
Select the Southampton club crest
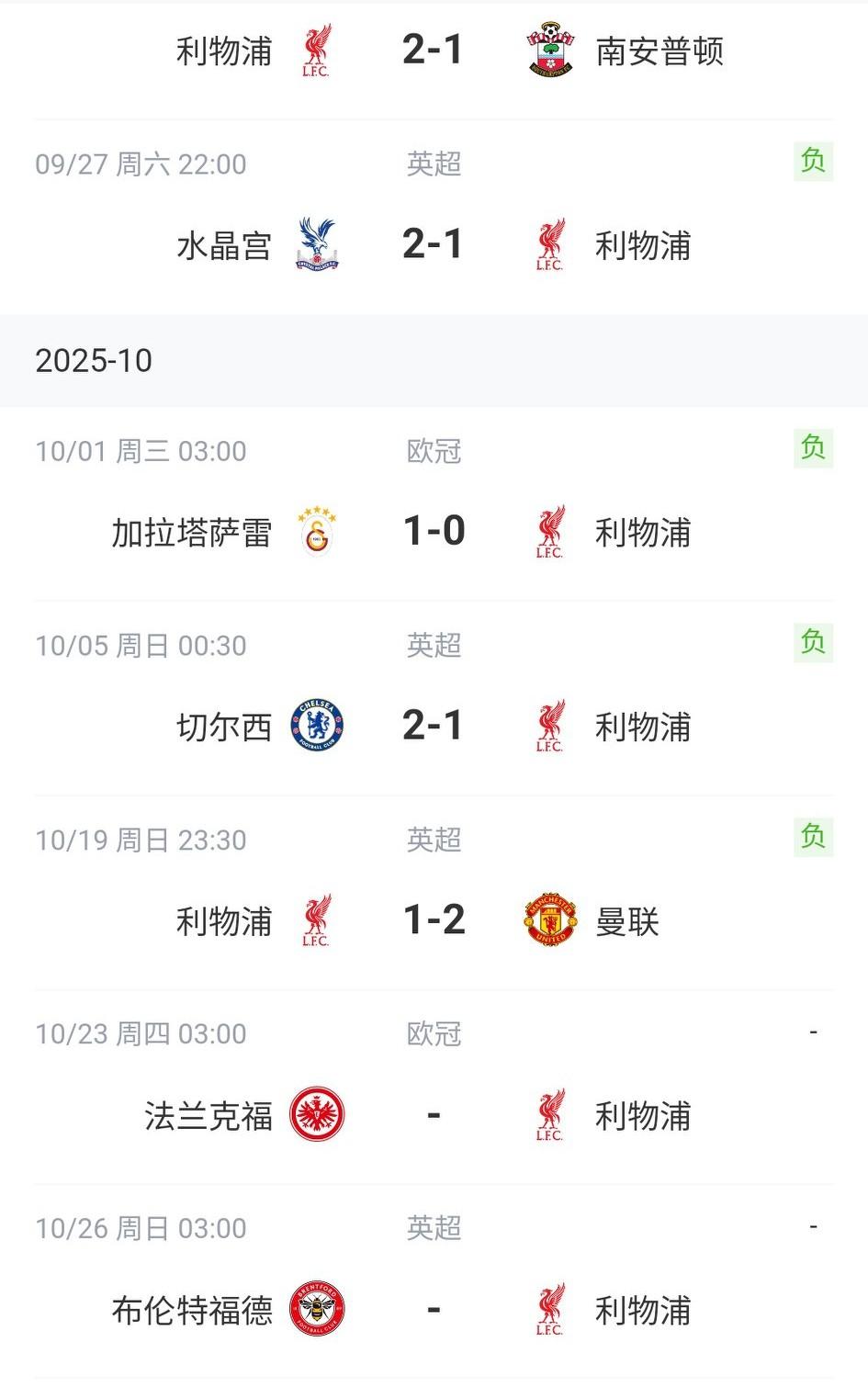click(x=548, y=52)
